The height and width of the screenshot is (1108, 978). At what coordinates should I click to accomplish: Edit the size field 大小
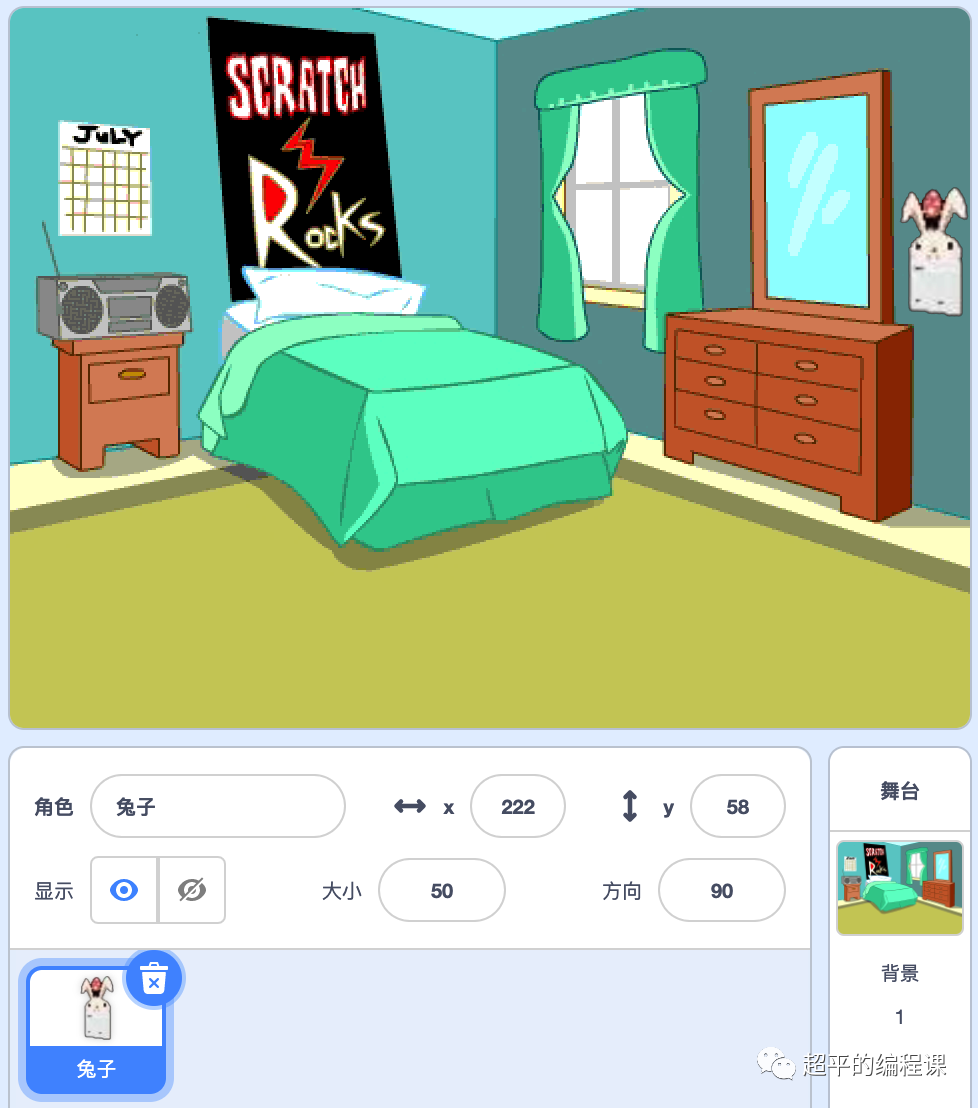[441, 890]
